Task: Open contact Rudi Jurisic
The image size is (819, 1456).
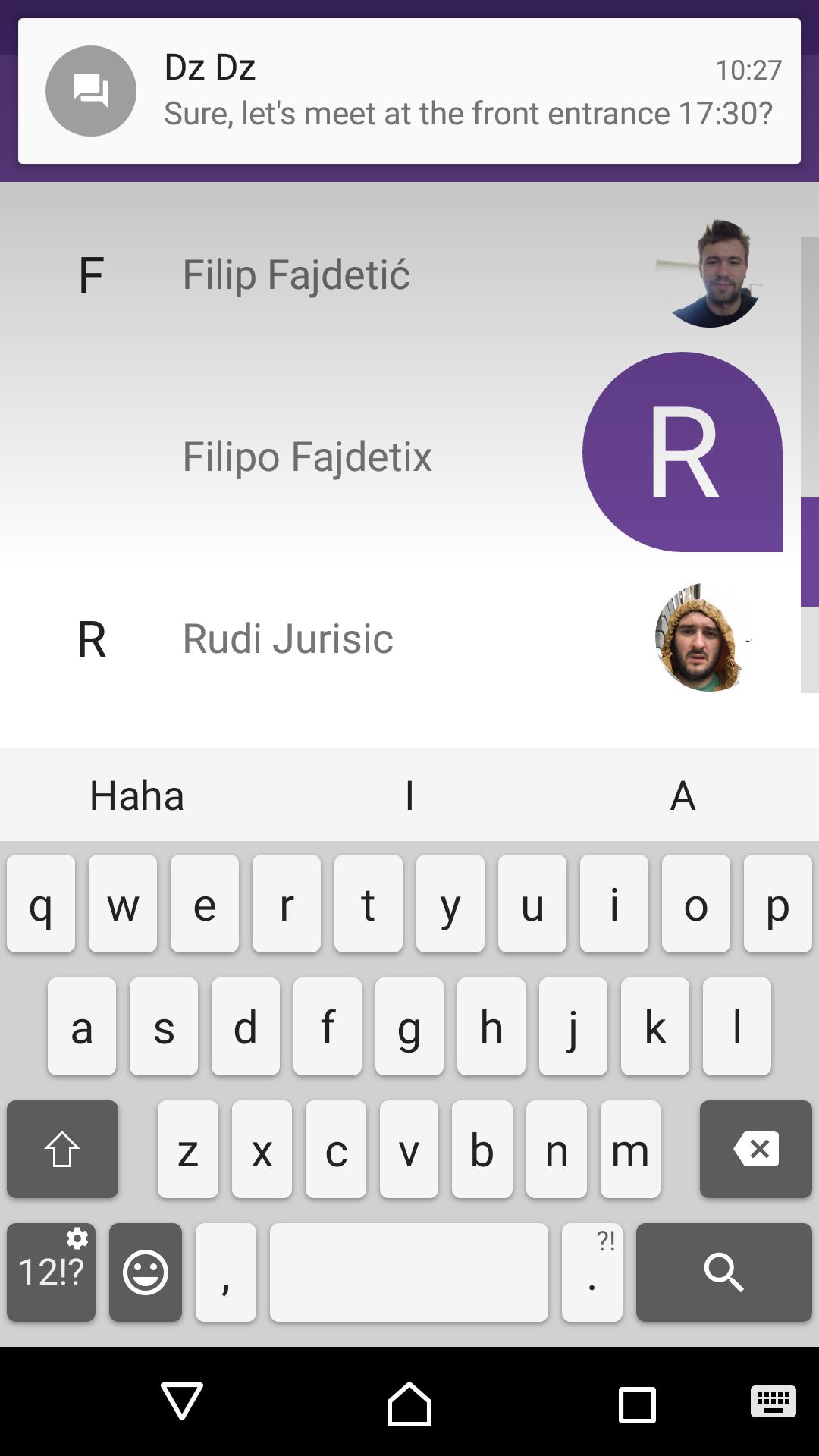Action: 288,639
